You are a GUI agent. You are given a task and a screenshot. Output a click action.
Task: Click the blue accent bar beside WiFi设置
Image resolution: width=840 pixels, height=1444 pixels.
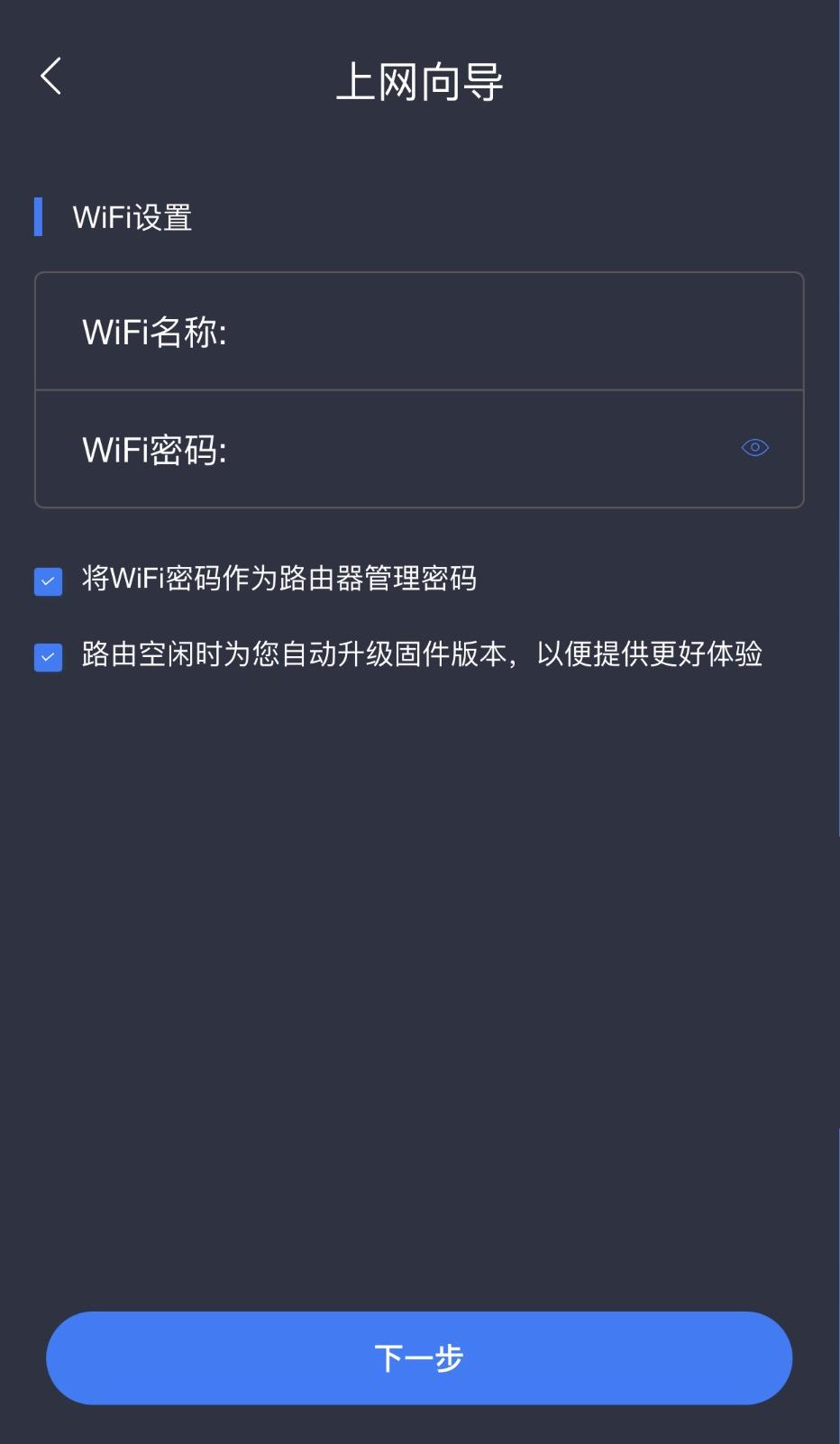pos(40,216)
